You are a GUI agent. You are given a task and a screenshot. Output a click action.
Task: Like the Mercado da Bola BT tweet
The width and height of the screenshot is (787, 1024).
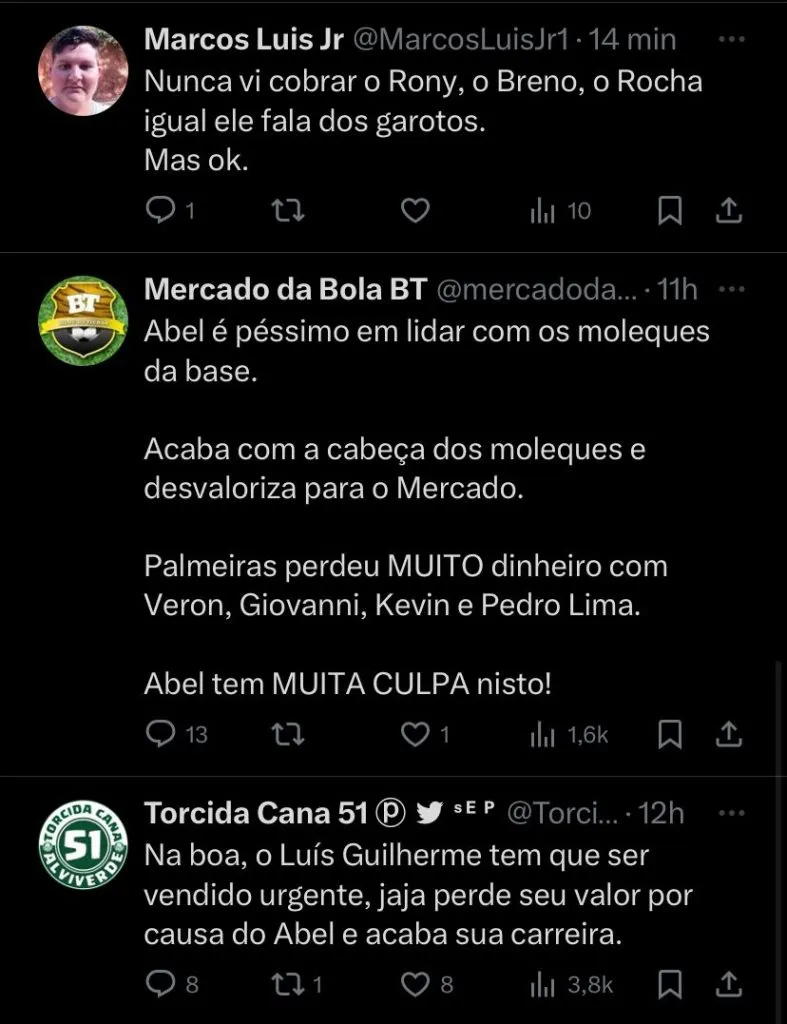point(415,735)
